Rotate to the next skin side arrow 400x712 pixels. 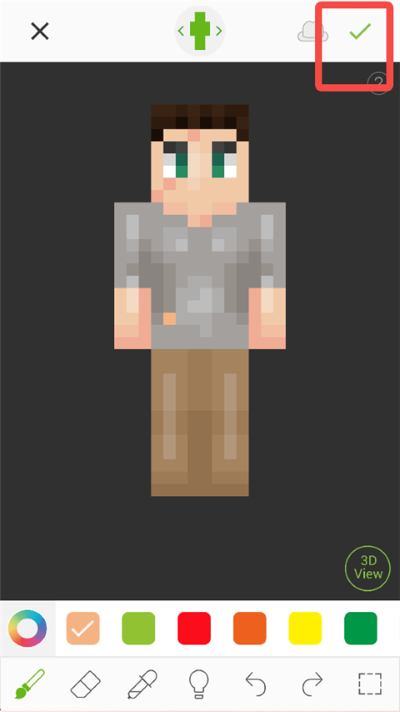click(219, 31)
